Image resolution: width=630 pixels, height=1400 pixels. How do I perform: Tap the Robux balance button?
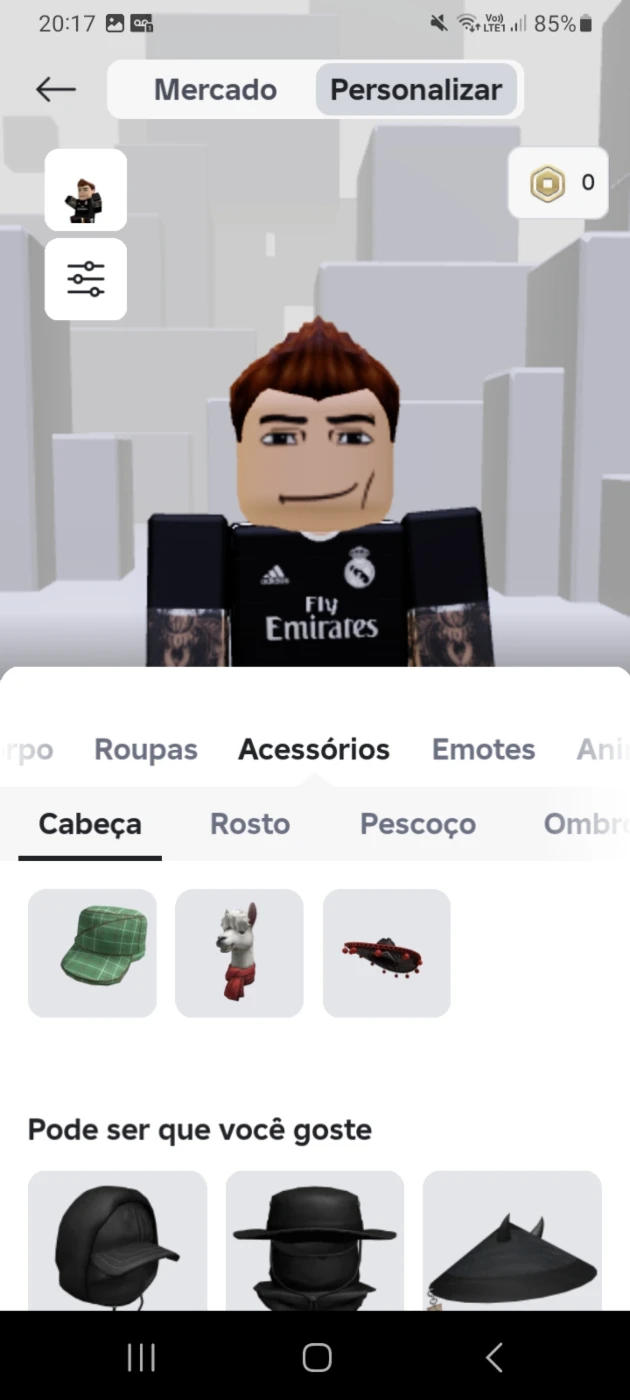point(558,182)
